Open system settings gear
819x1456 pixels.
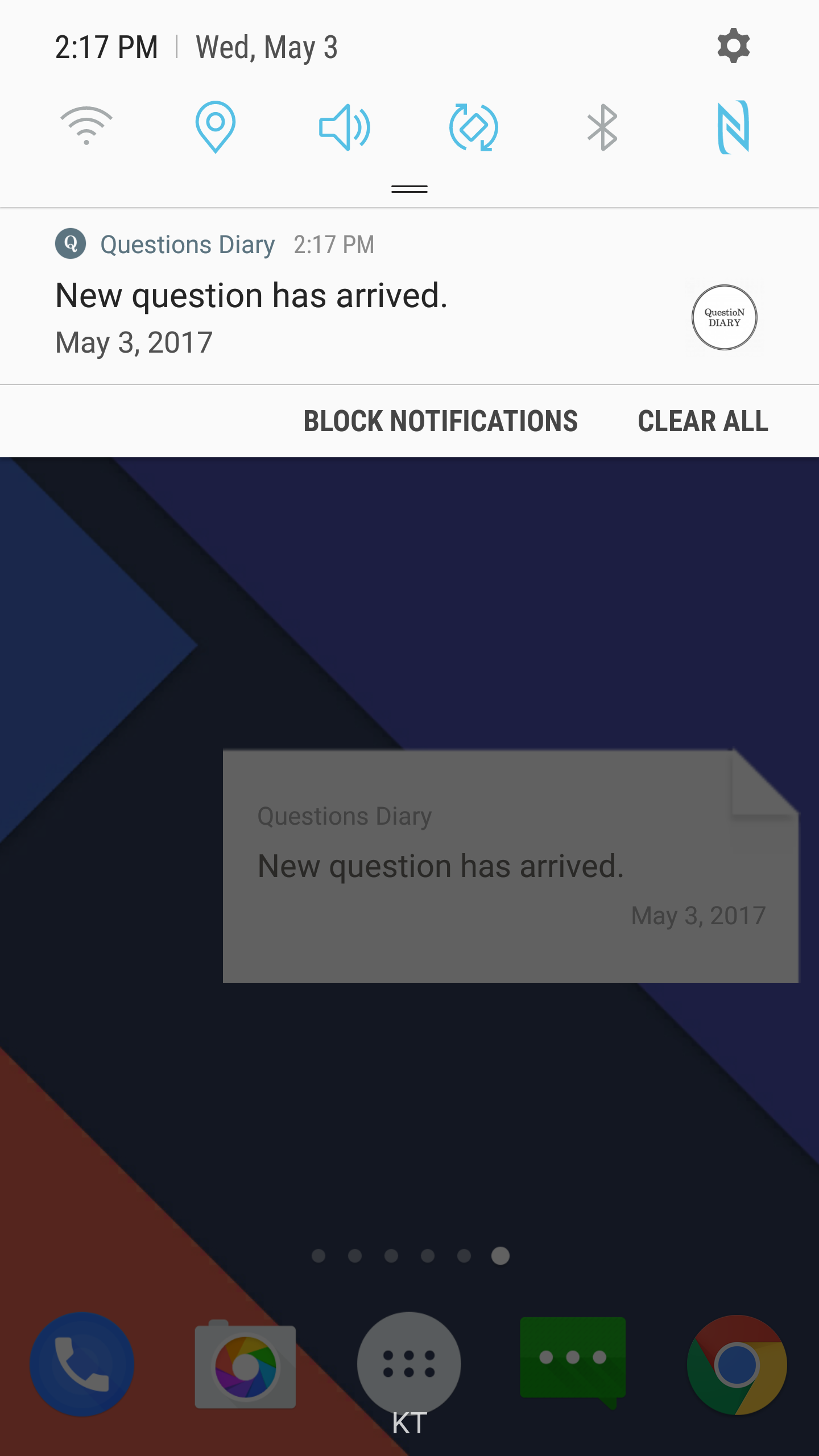(x=733, y=46)
